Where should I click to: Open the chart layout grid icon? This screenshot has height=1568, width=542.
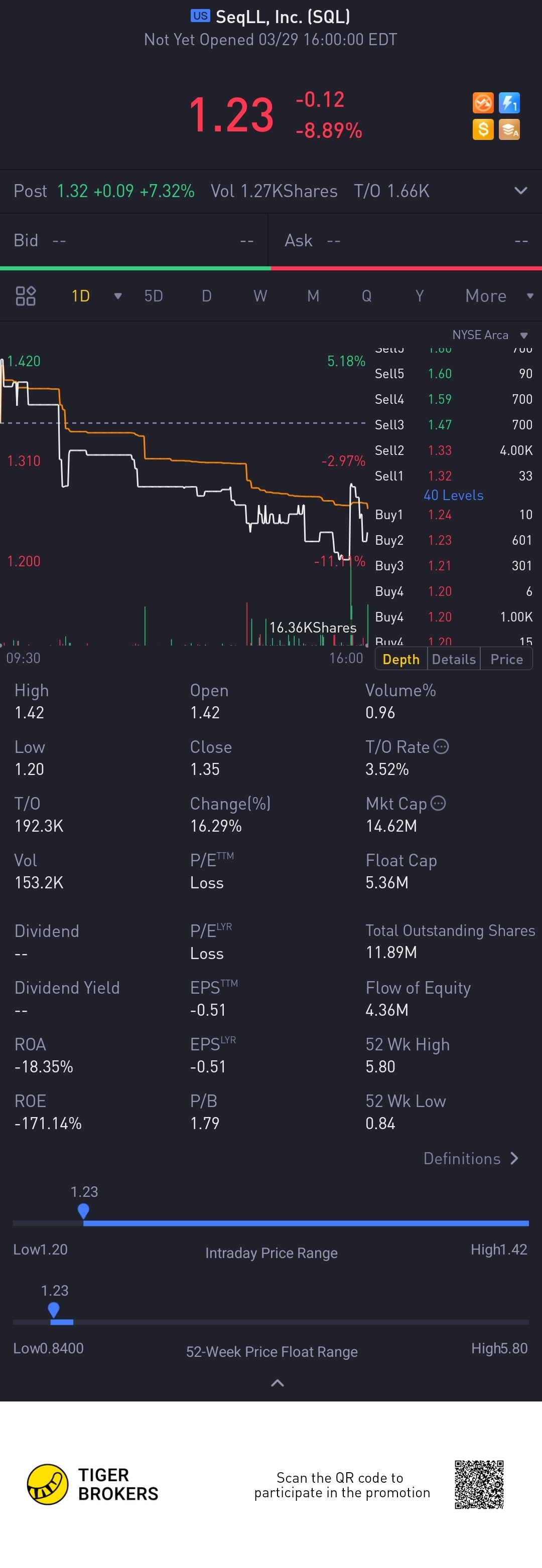pyautogui.click(x=26, y=296)
